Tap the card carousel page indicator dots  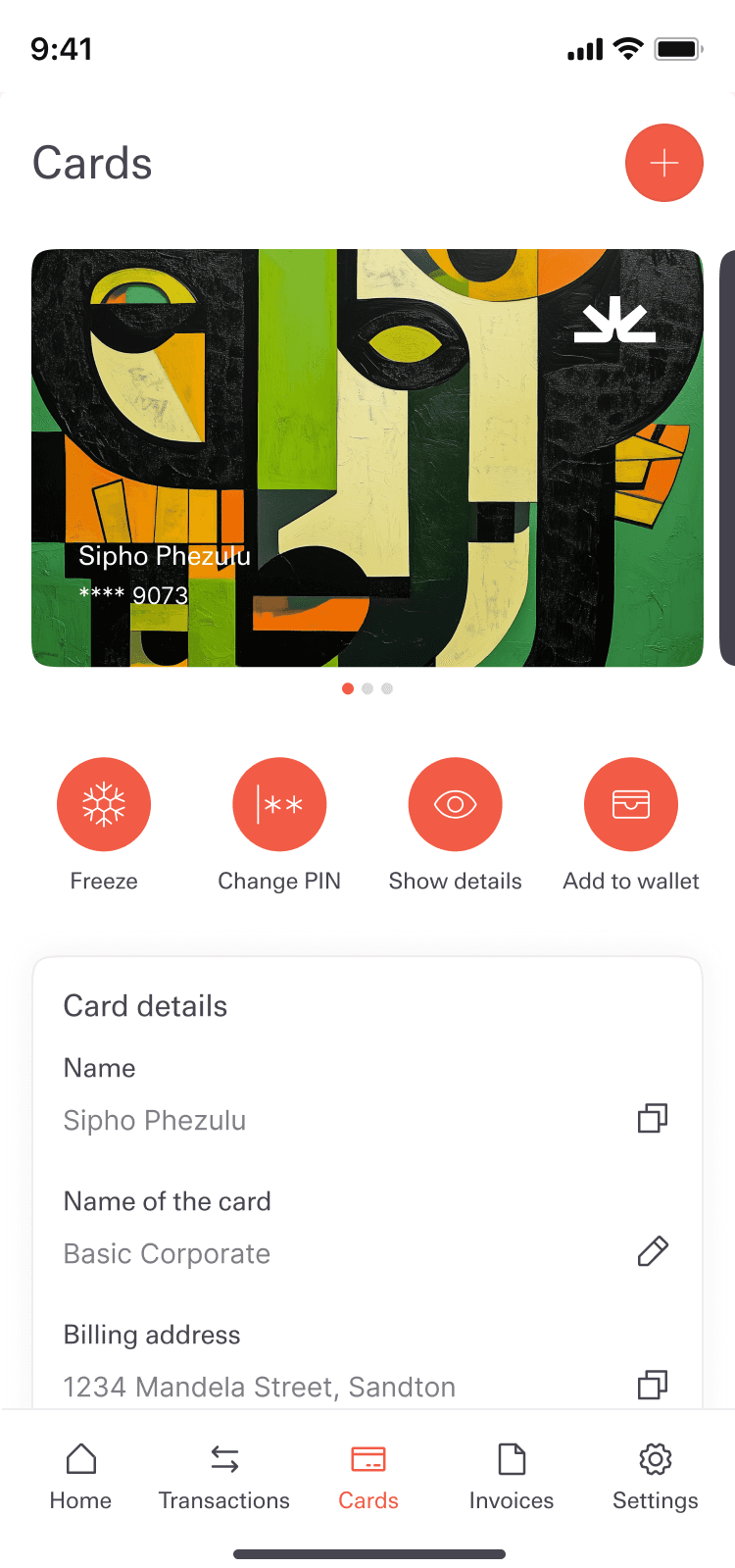tap(367, 688)
